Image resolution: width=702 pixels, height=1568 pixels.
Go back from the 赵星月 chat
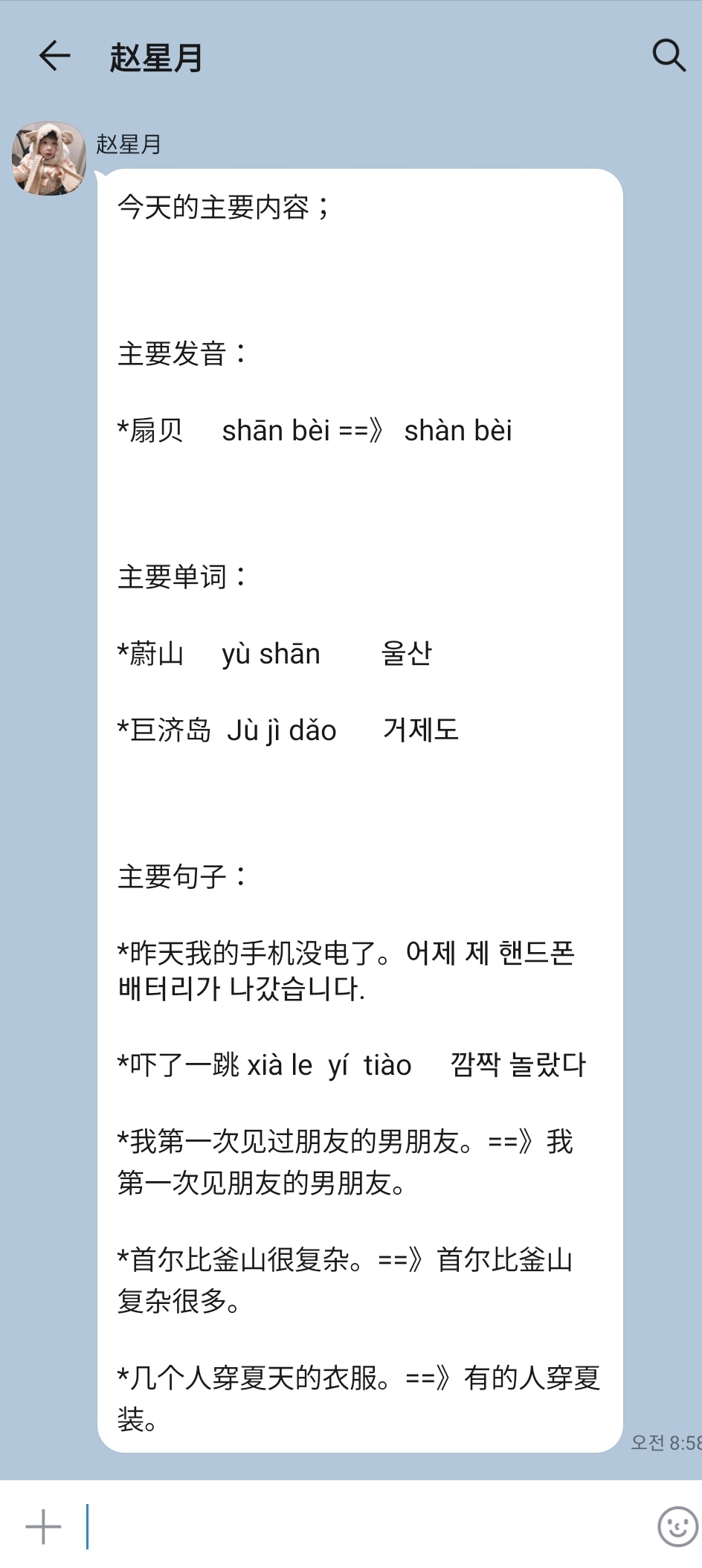(x=54, y=56)
